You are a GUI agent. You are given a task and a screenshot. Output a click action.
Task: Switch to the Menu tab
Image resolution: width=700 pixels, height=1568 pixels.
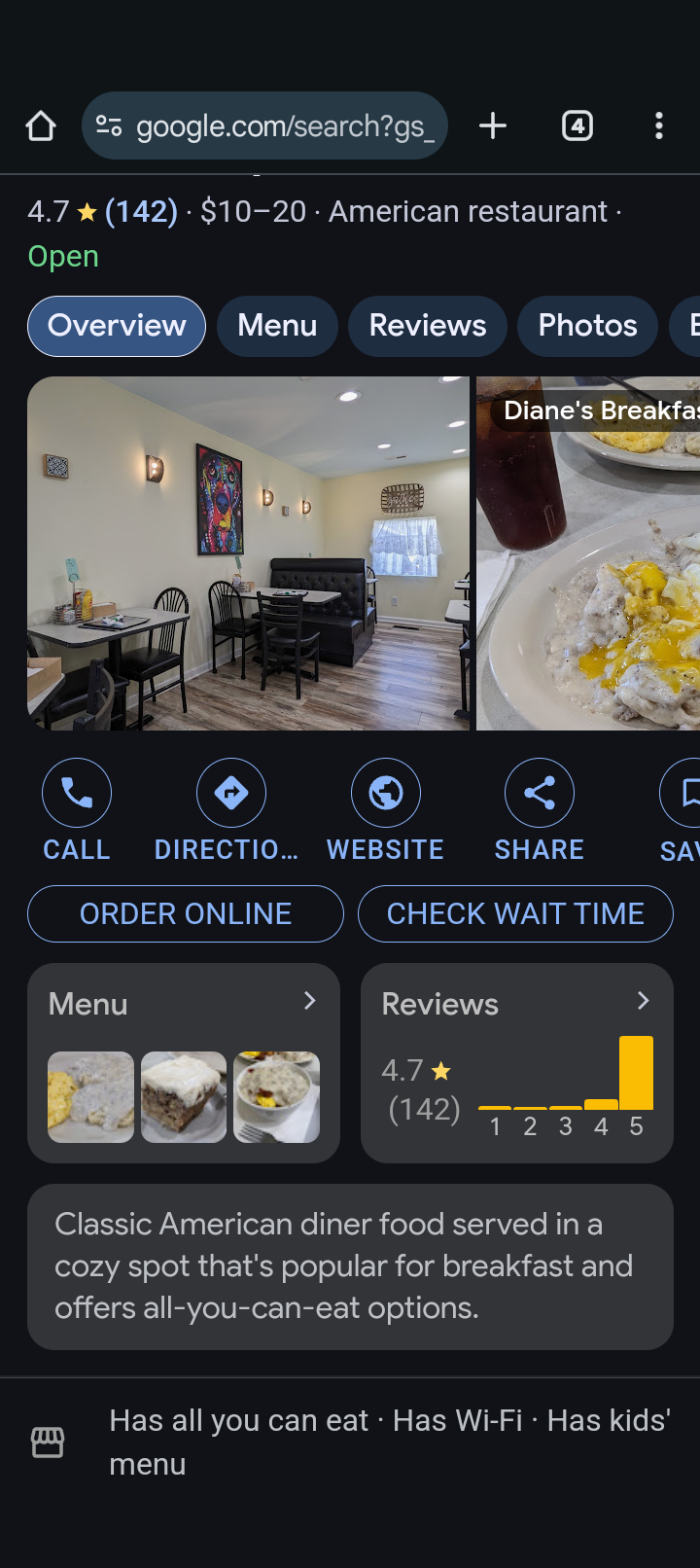pos(277,326)
